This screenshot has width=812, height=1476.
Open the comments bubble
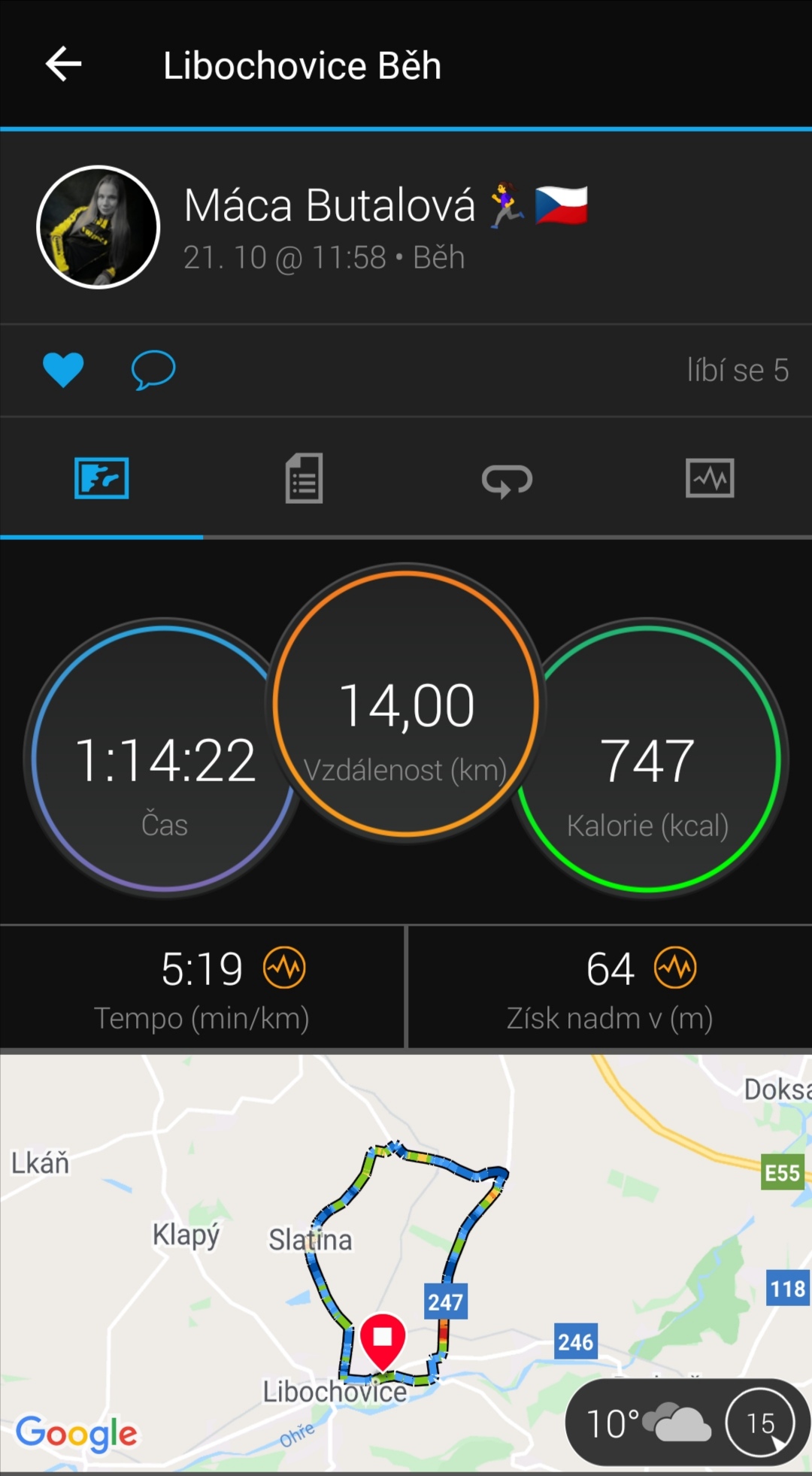153,370
